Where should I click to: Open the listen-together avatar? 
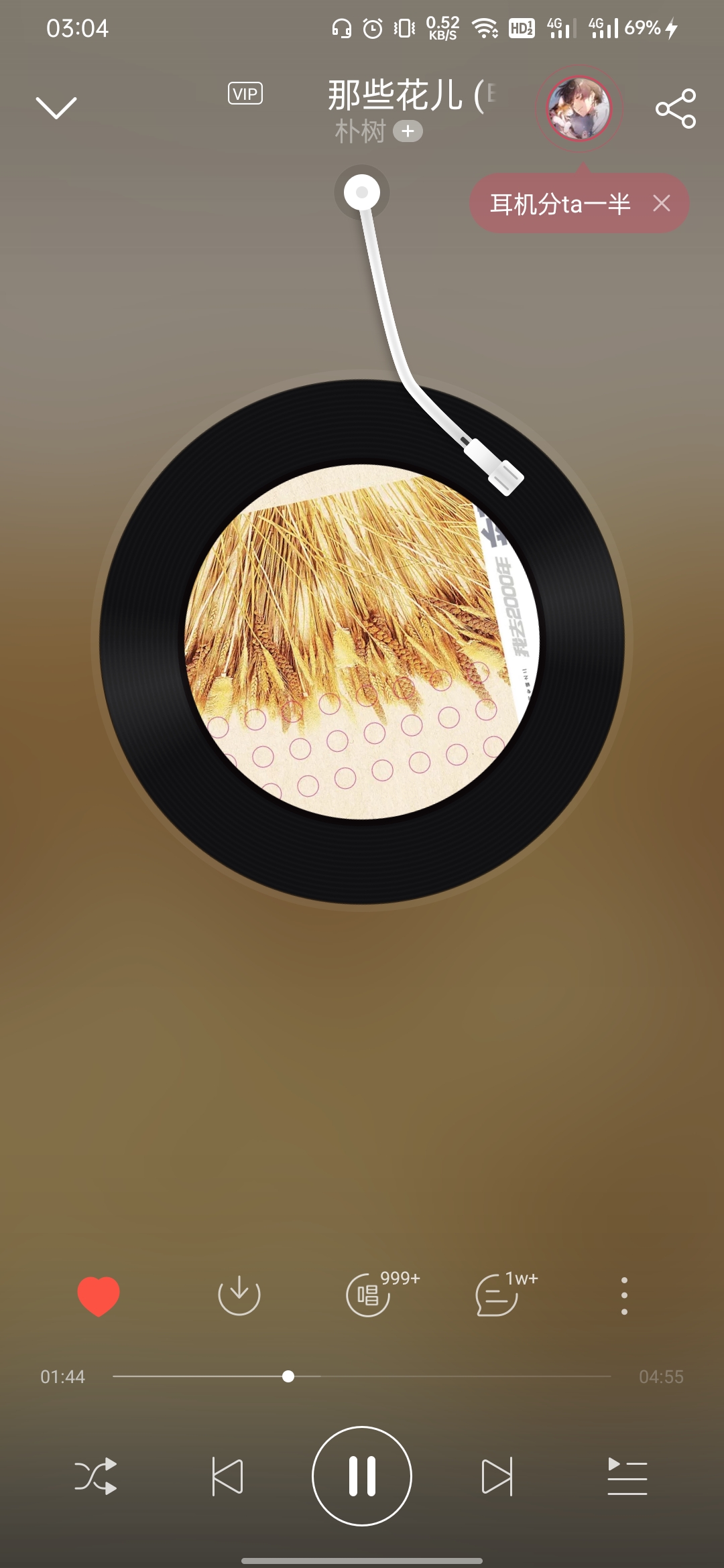tap(579, 109)
